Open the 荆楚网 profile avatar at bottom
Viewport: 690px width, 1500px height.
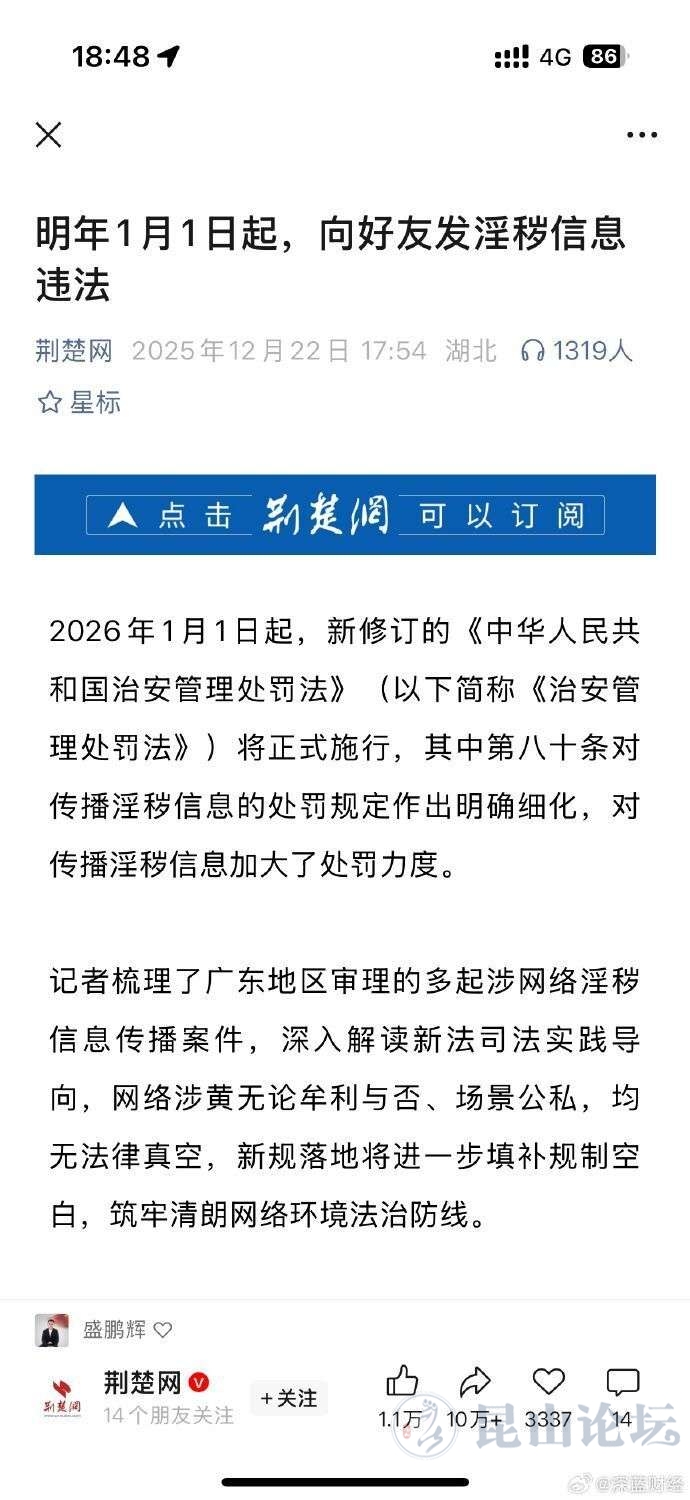(62, 1398)
